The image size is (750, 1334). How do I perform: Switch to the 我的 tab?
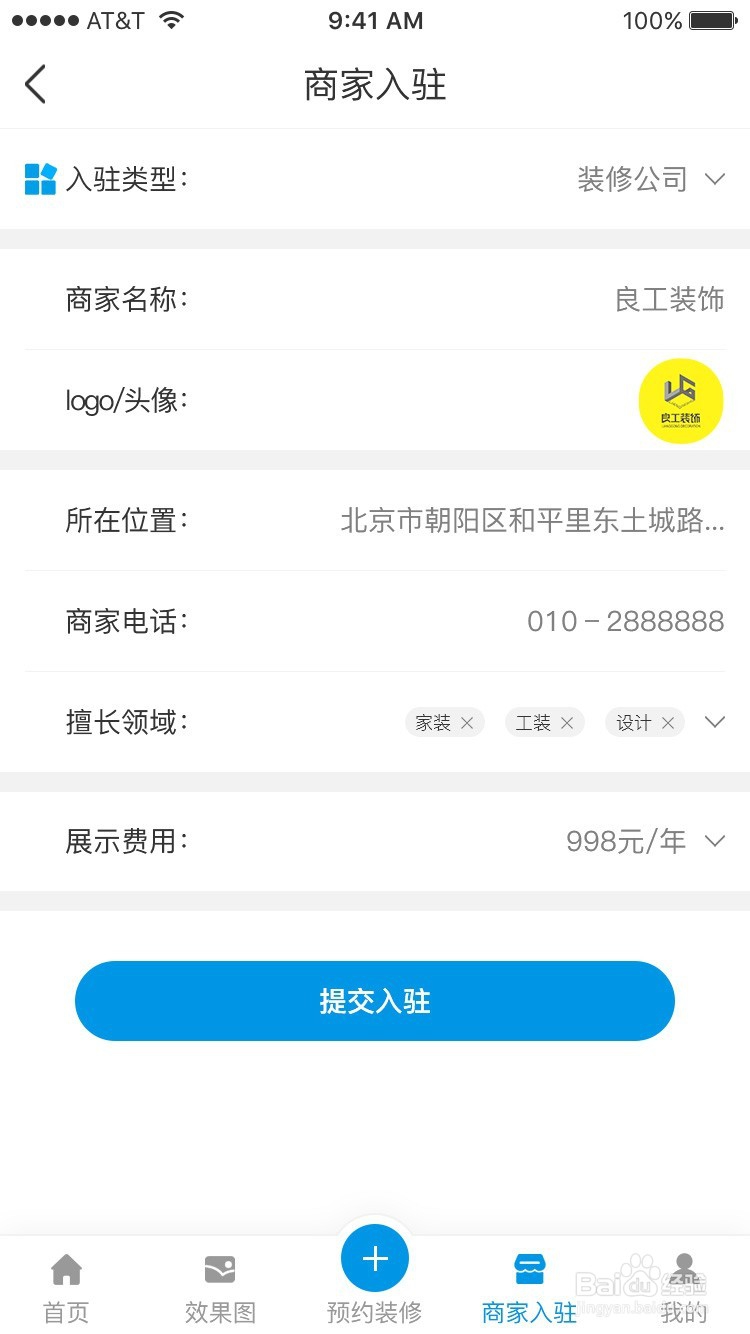pyautogui.click(x=684, y=1288)
